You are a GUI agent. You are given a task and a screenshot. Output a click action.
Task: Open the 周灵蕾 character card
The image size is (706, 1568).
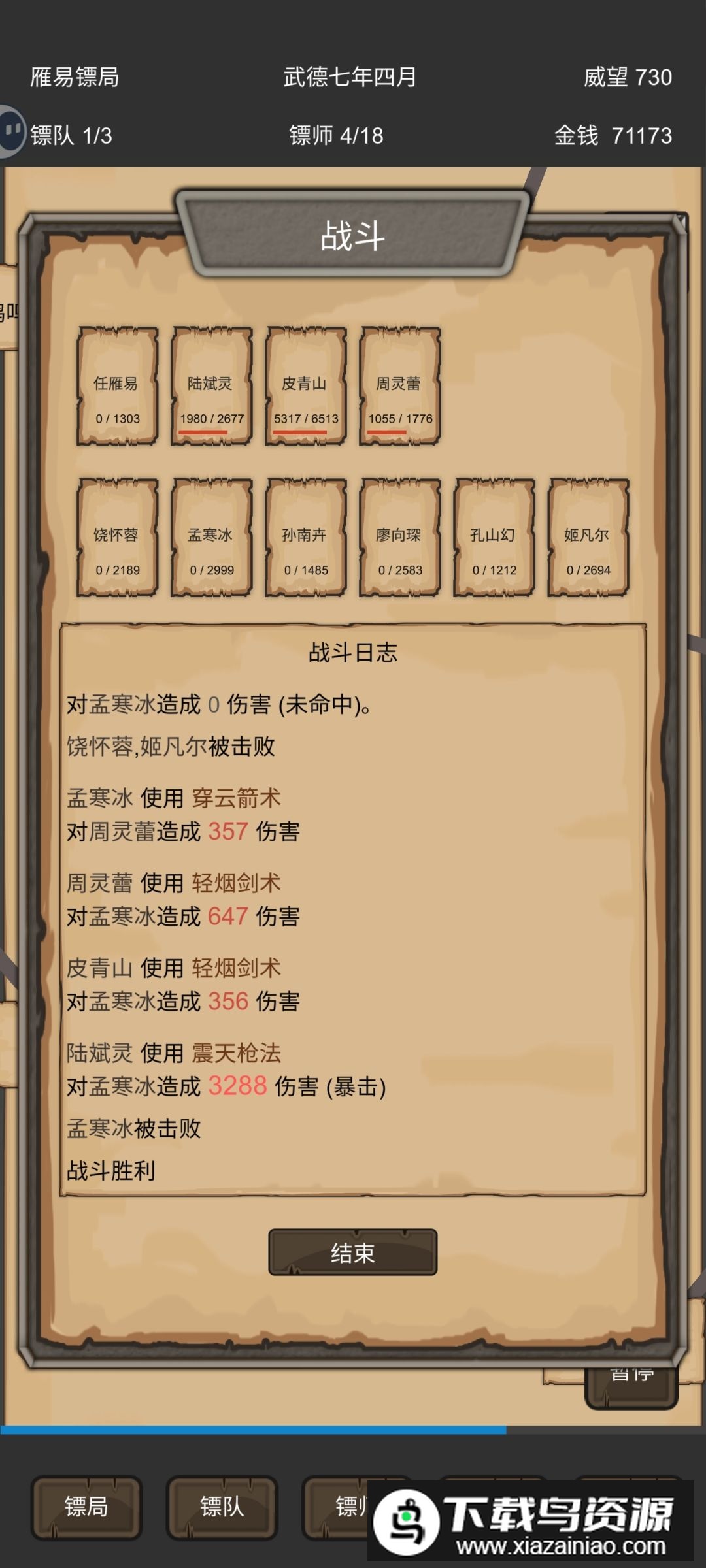399,387
